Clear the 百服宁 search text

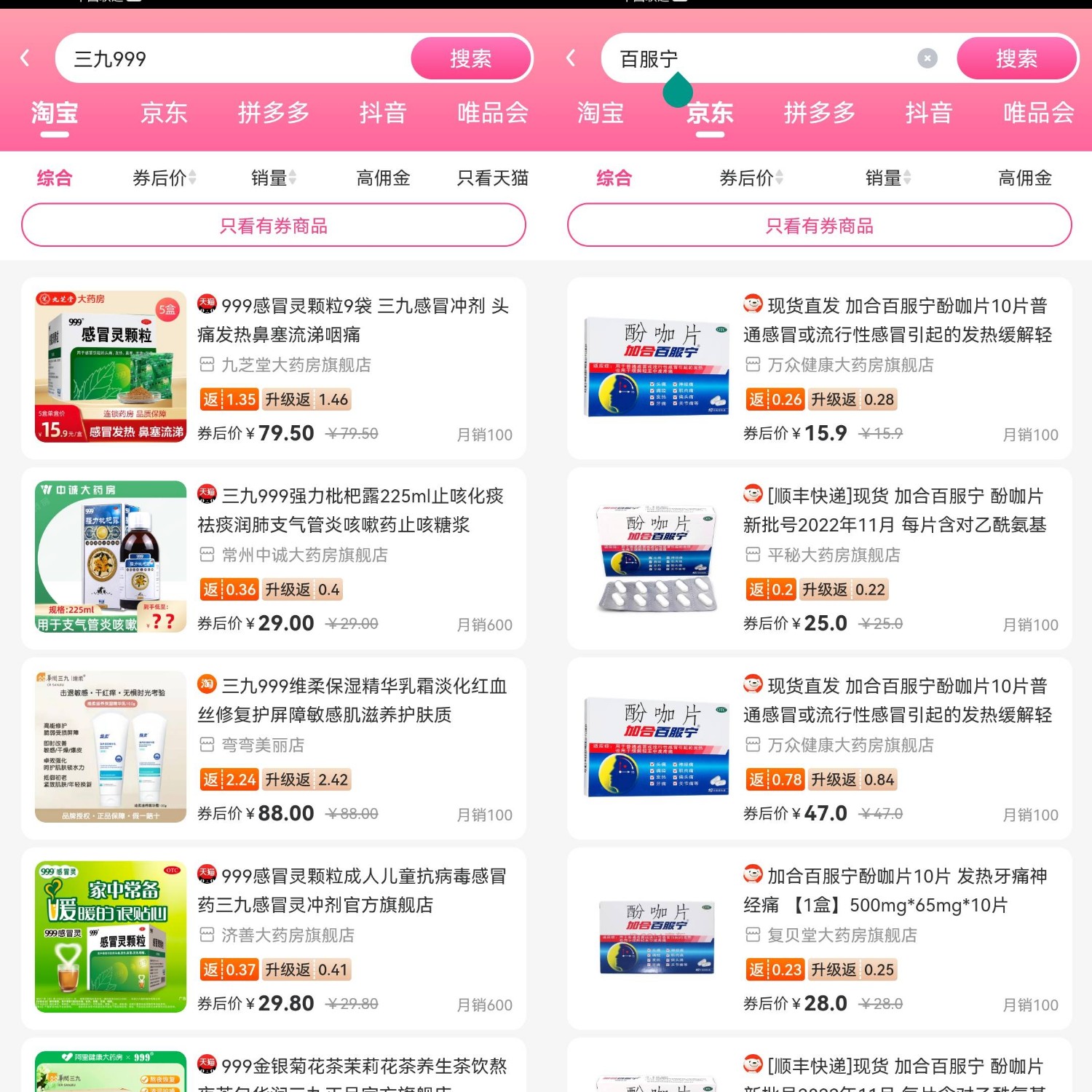(x=927, y=58)
